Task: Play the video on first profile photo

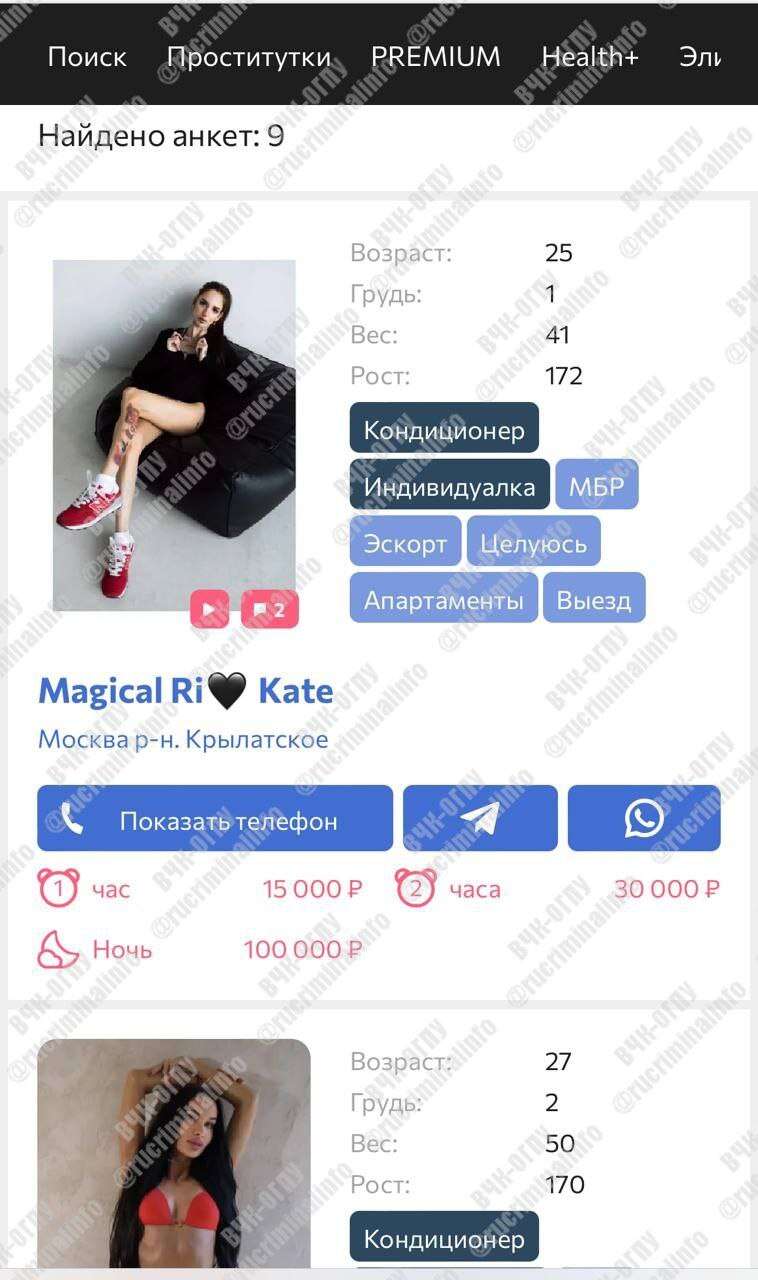Action: [x=210, y=609]
